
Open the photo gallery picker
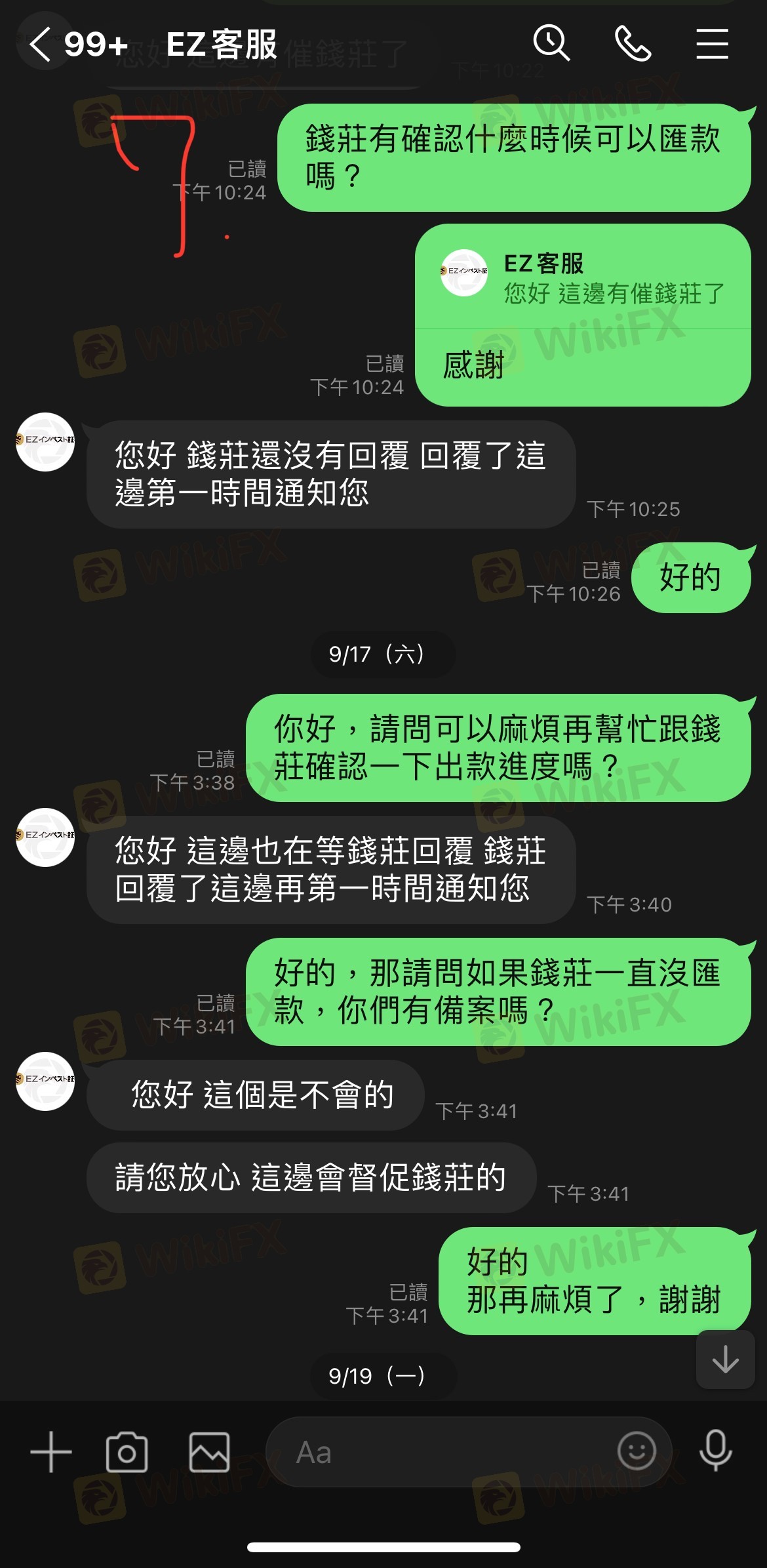coord(209,1452)
